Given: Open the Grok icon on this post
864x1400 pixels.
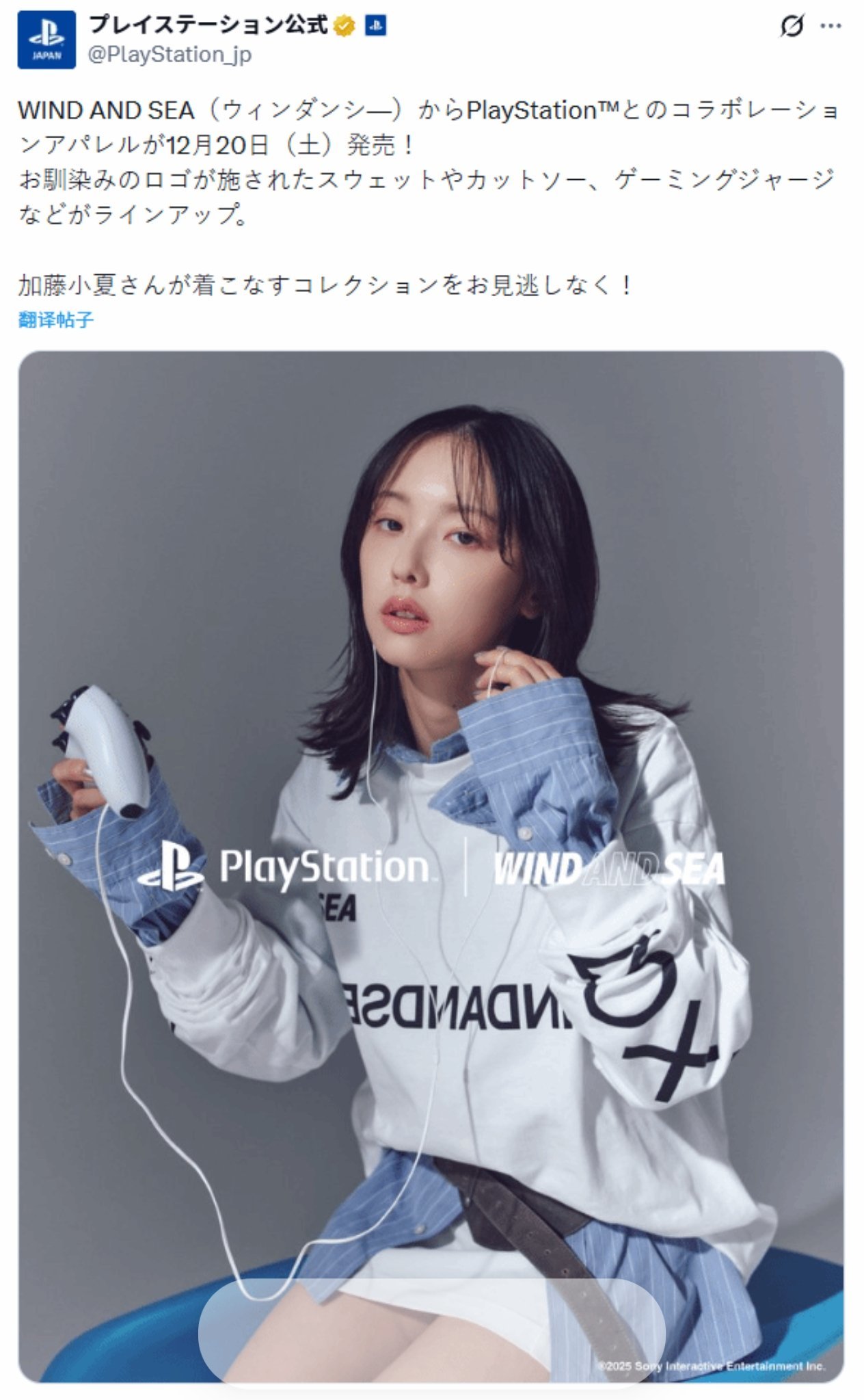Looking at the screenshot, I should (x=792, y=27).
